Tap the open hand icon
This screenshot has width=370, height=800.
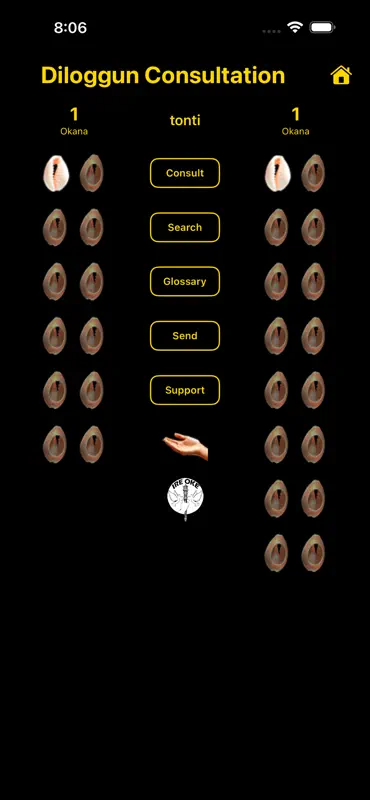pyautogui.click(x=185, y=446)
